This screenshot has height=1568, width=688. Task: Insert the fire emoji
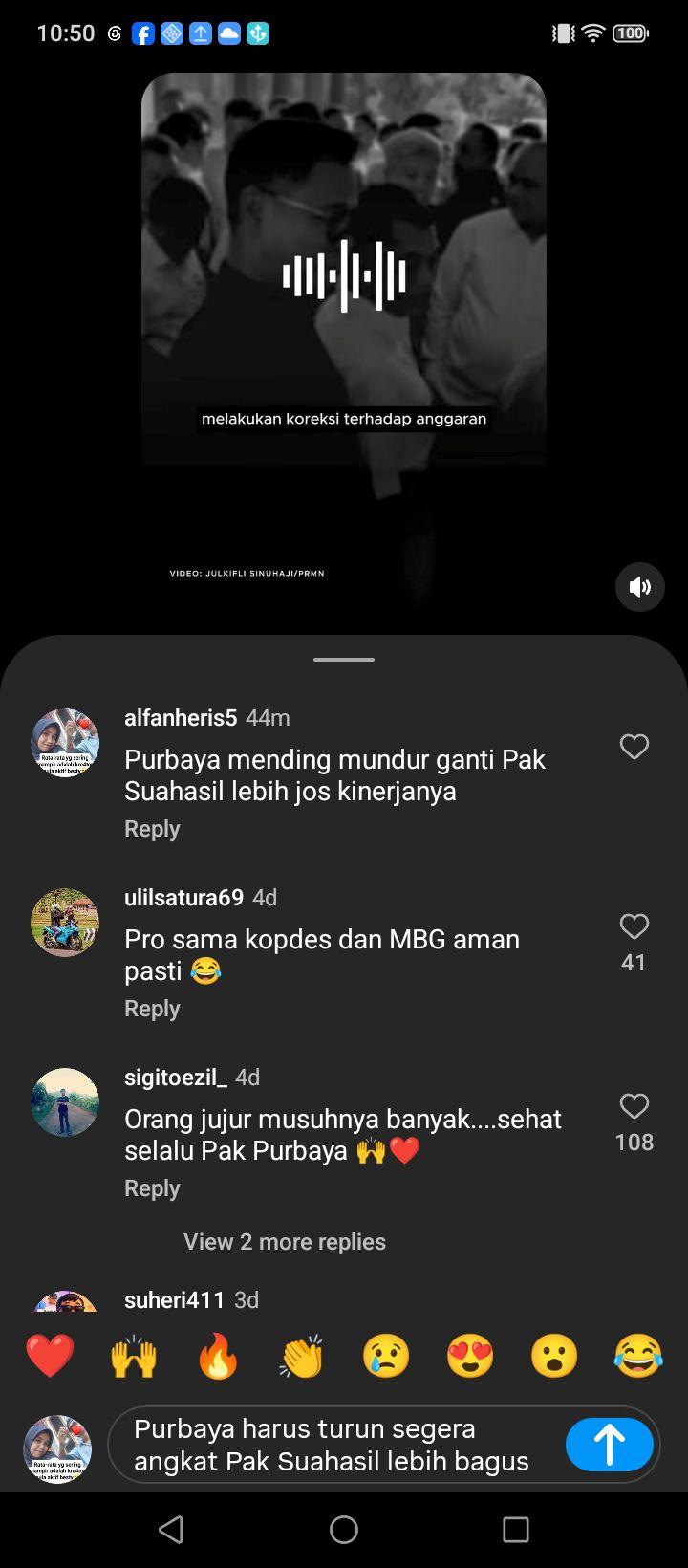218,1357
